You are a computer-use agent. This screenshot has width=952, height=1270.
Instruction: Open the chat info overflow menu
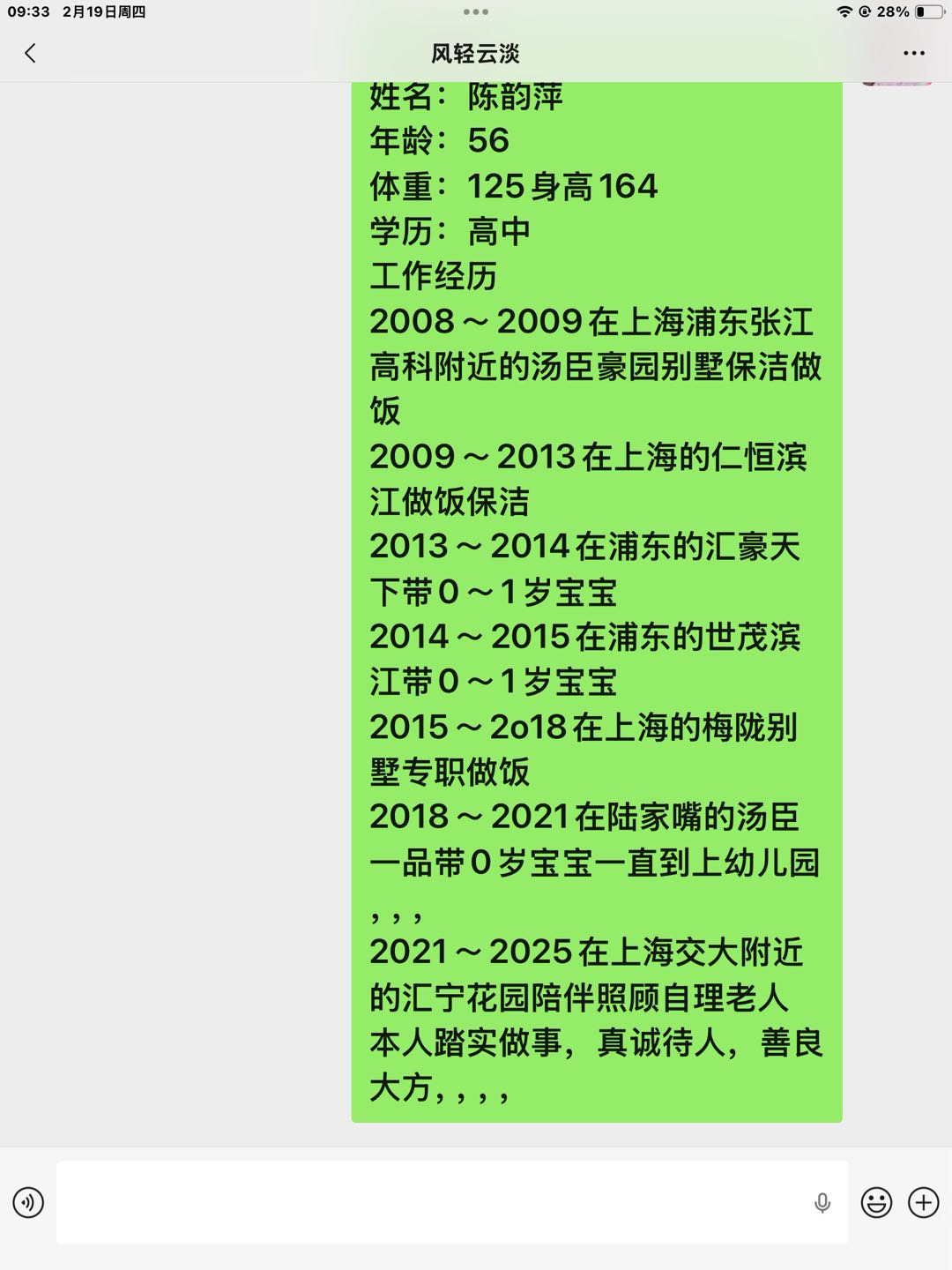[x=914, y=54]
